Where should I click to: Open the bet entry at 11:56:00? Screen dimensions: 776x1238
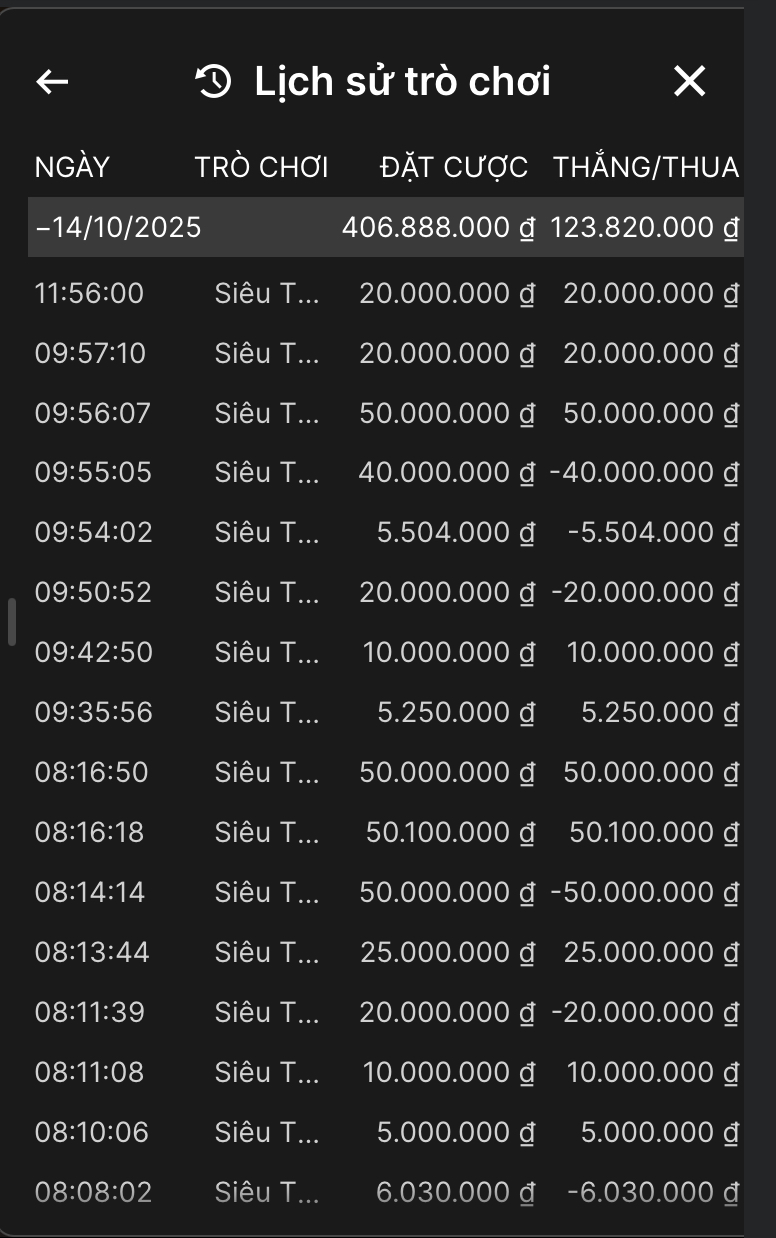386,294
